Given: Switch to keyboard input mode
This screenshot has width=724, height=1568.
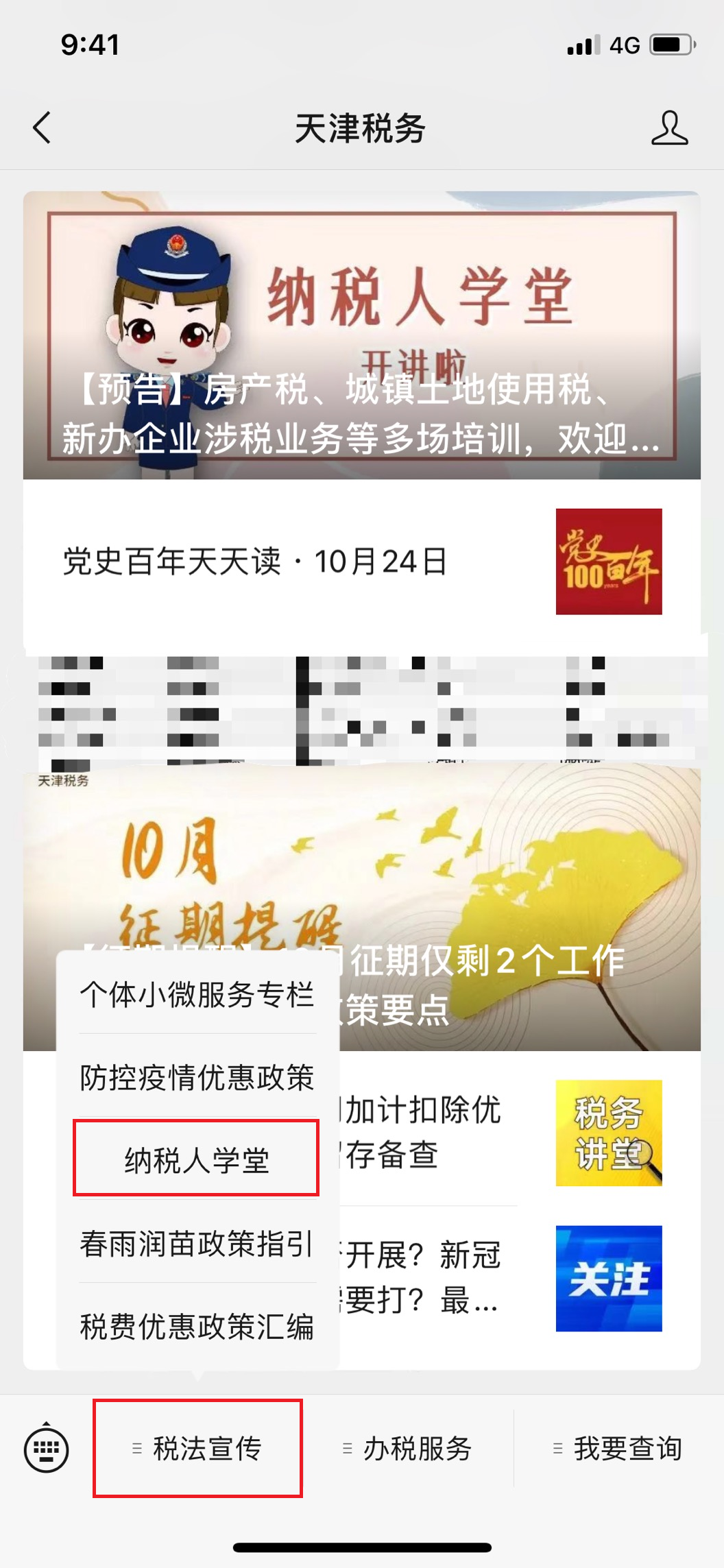Looking at the screenshot, I should (47, 1448).
